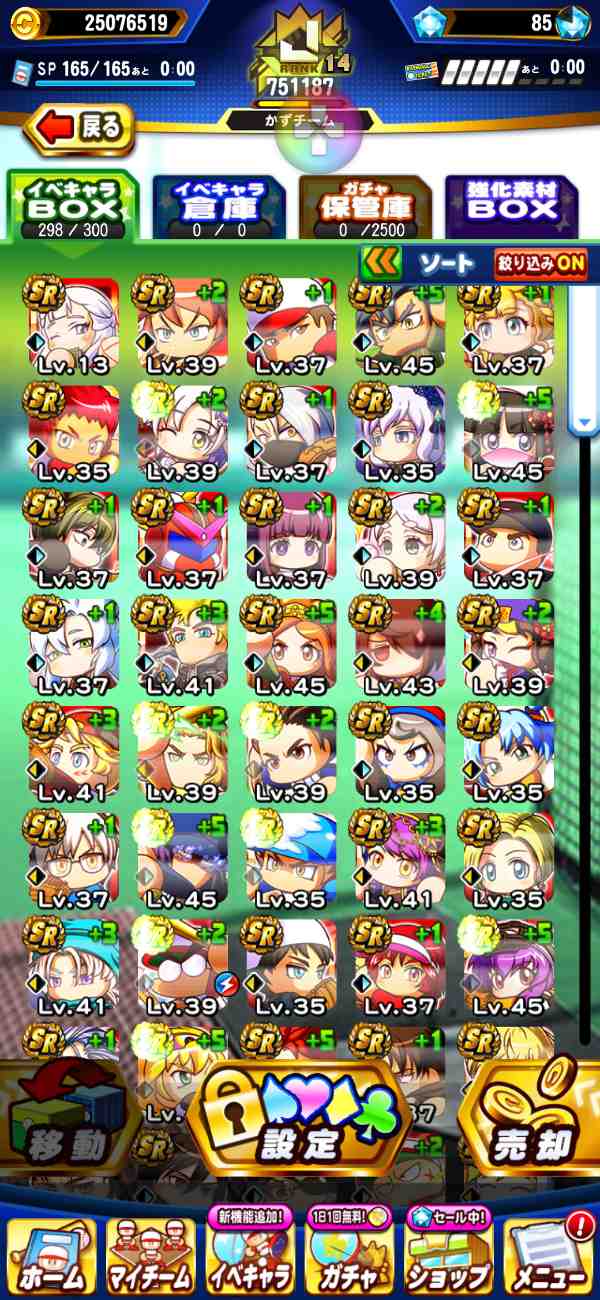Open the ソート sort options
Image resolution: width=600 pixels, height=1300 pixels.
coord(445,264)
